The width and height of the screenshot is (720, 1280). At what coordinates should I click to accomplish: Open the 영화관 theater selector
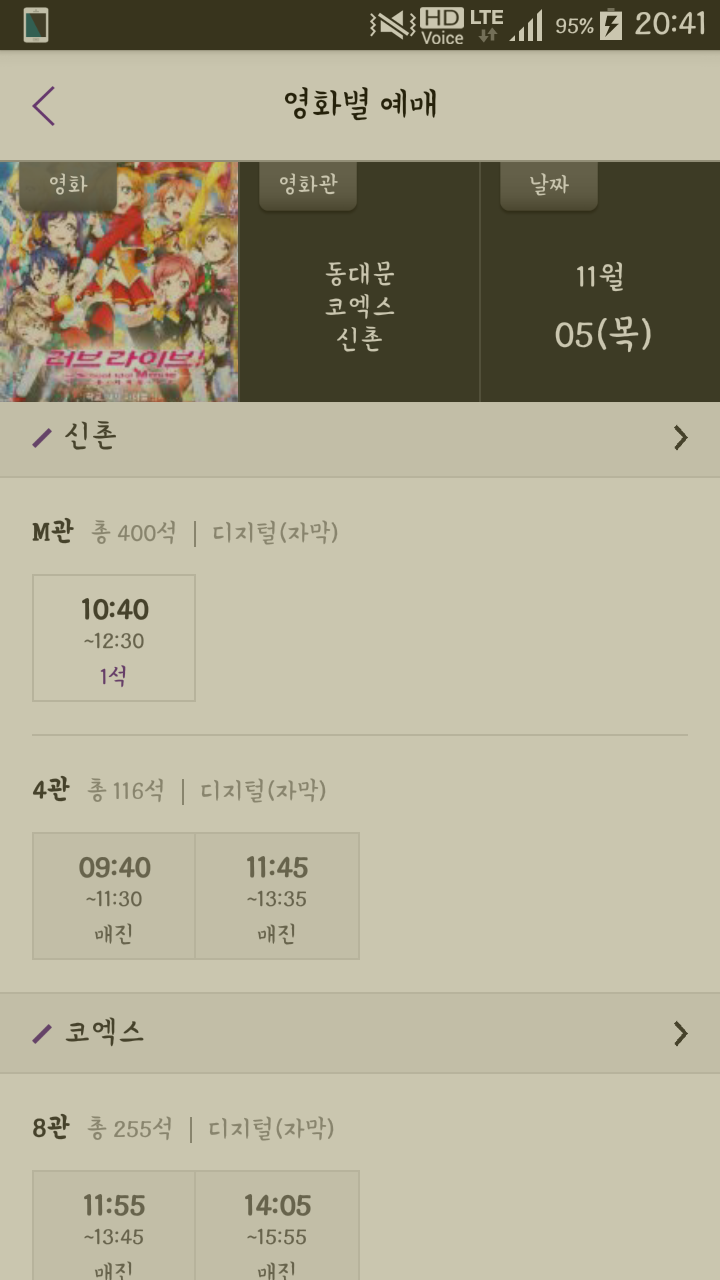click(359, 282)
